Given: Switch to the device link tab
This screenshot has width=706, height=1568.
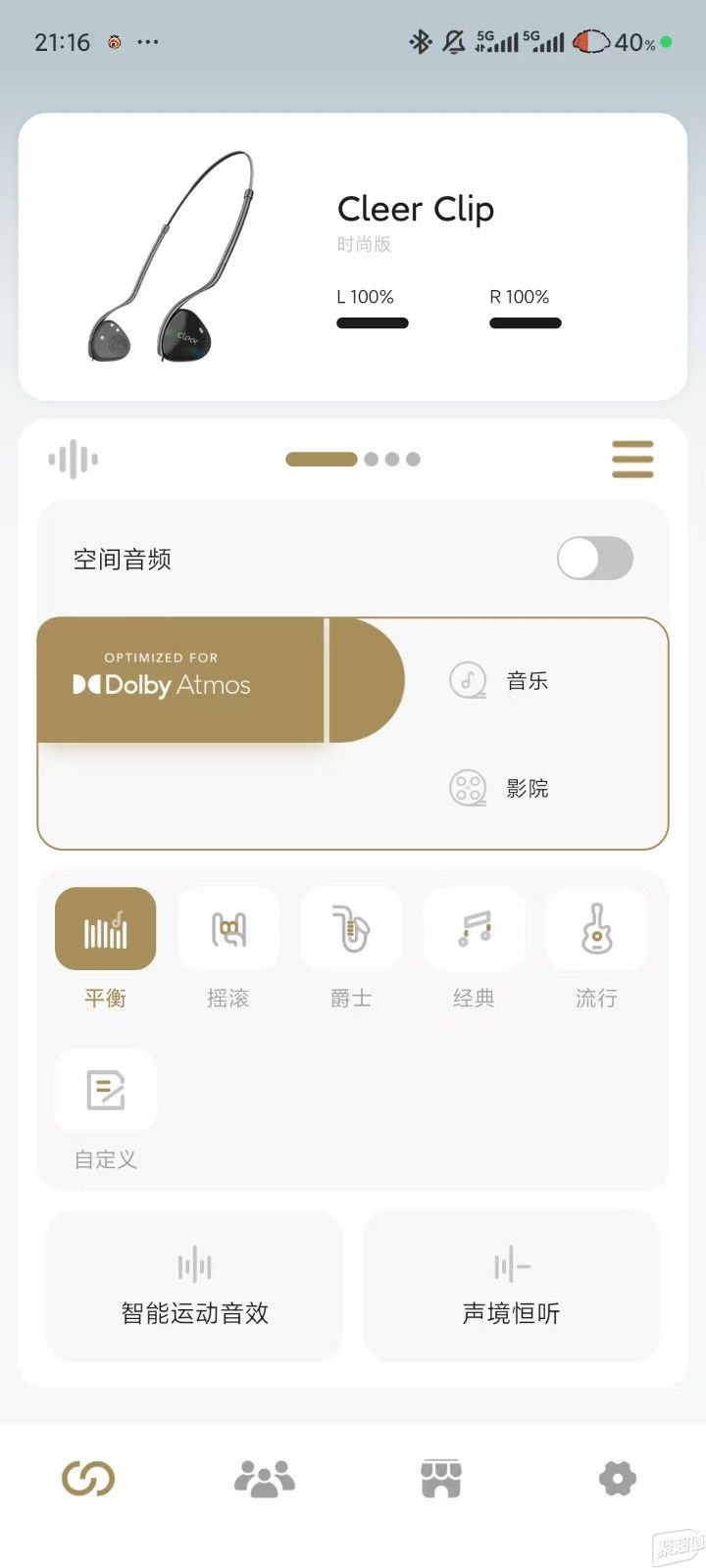Looking at the screenshot, I should 88,1478.
